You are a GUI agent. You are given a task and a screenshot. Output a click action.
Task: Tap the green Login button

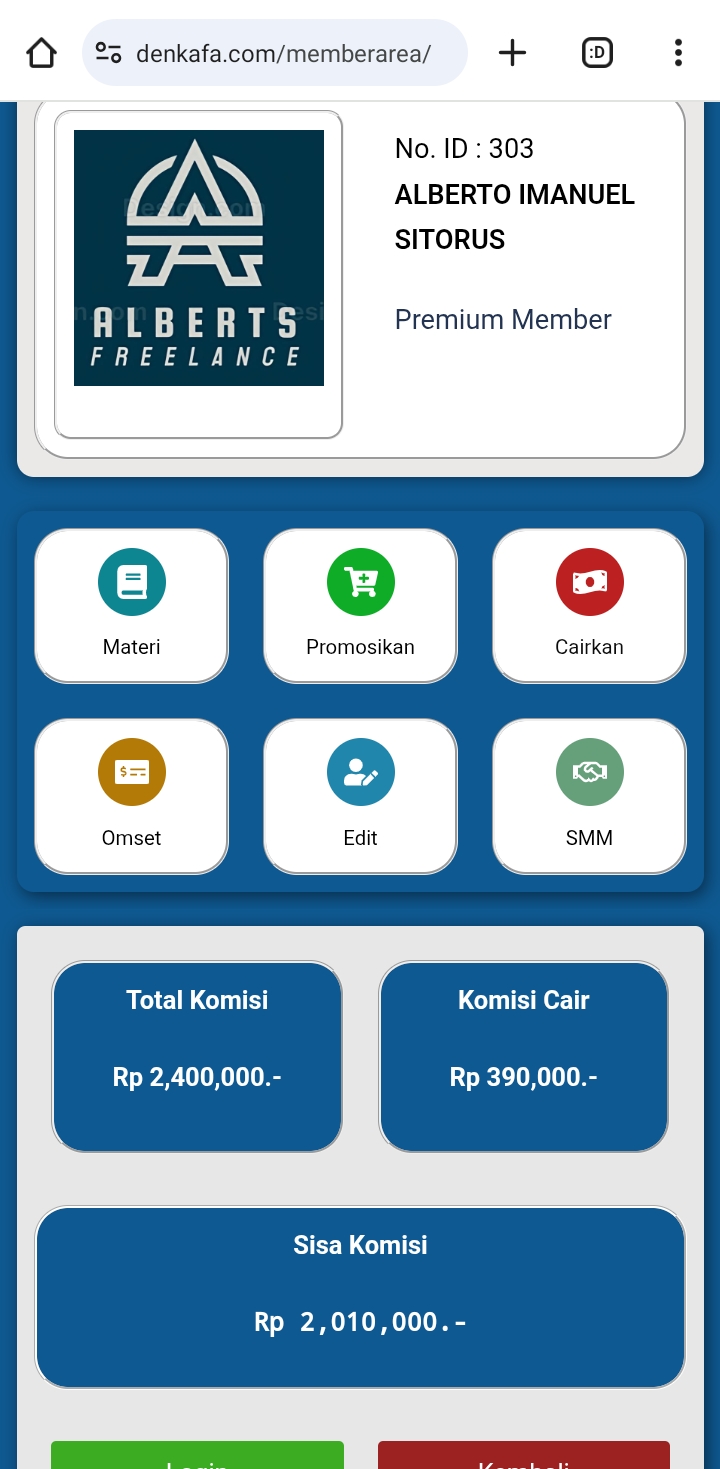197,1457
